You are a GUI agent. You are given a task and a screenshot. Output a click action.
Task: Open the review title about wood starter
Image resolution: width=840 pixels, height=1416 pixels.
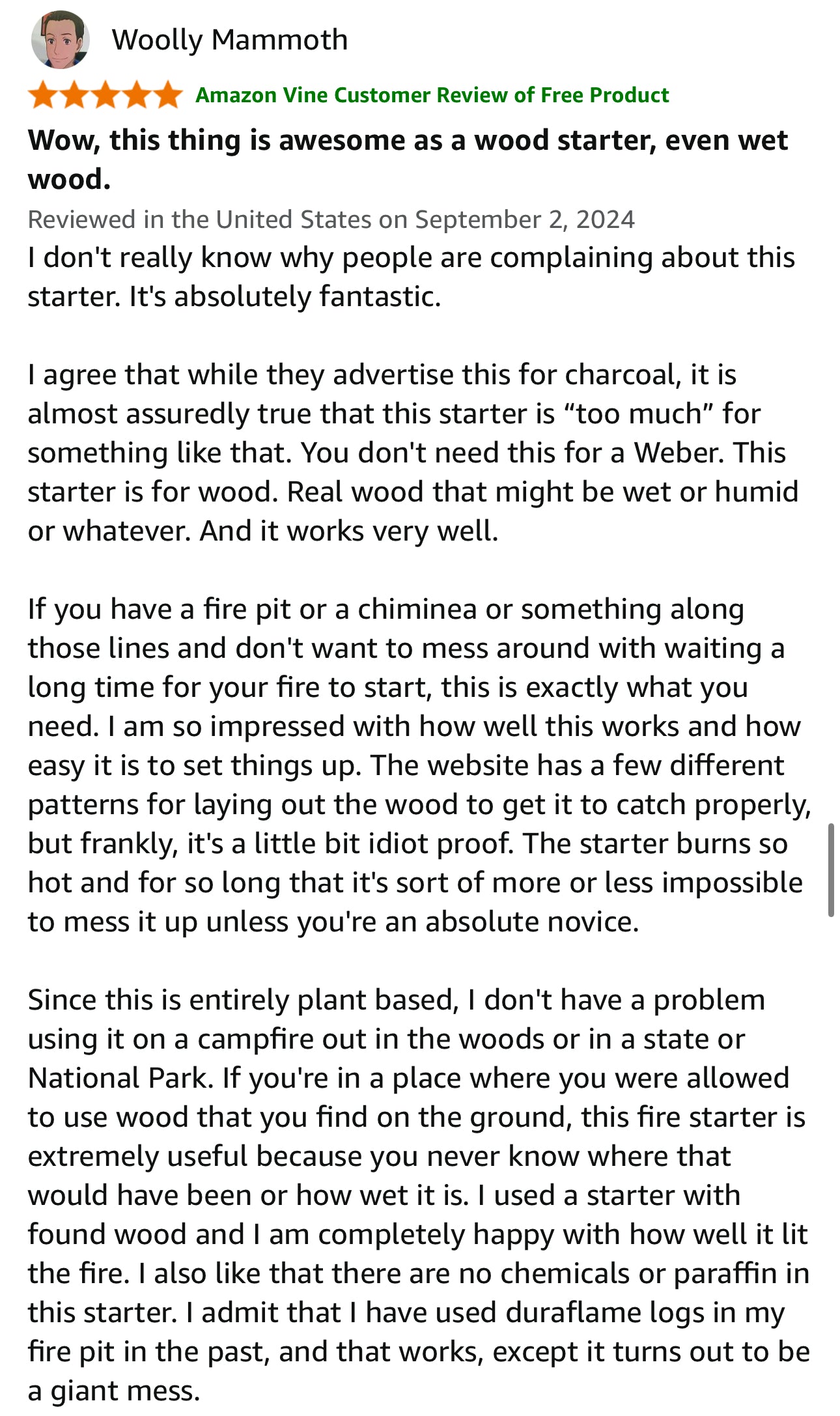click(x=408, y=160)
